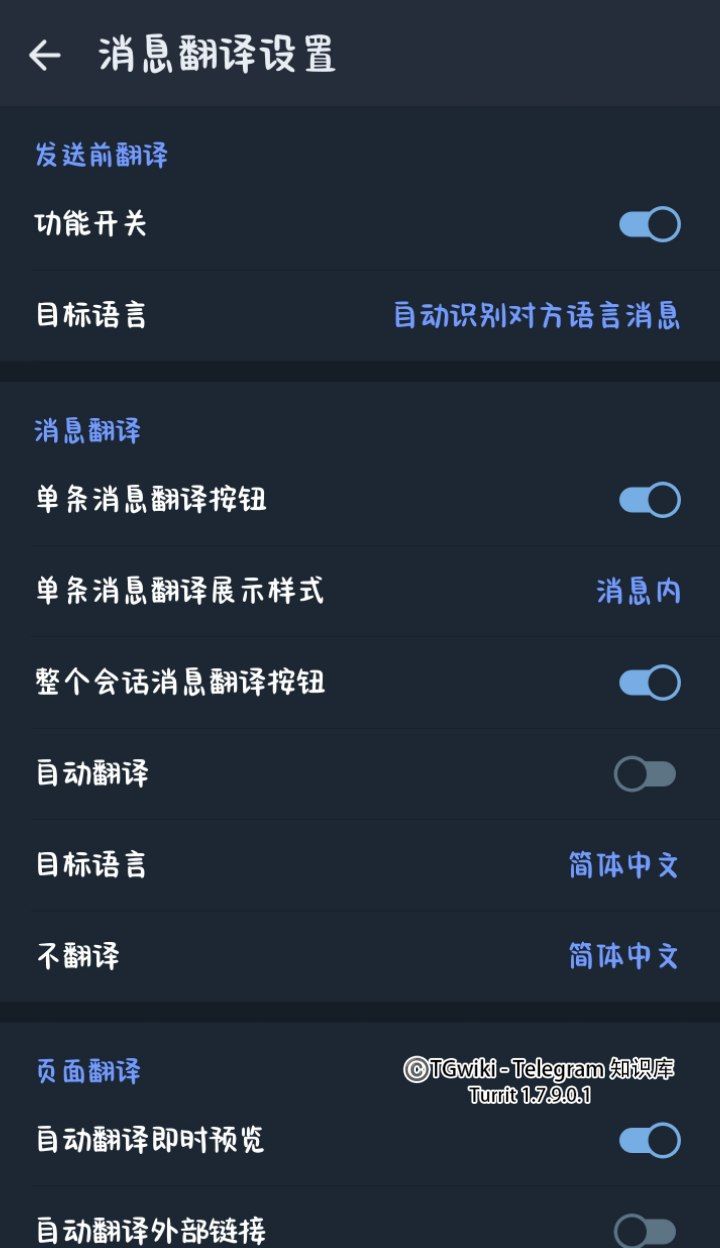Toggle 自动翻译即时预览 switch
The height and width of the screenshot is (1248, 720).
pos(649,1140)
